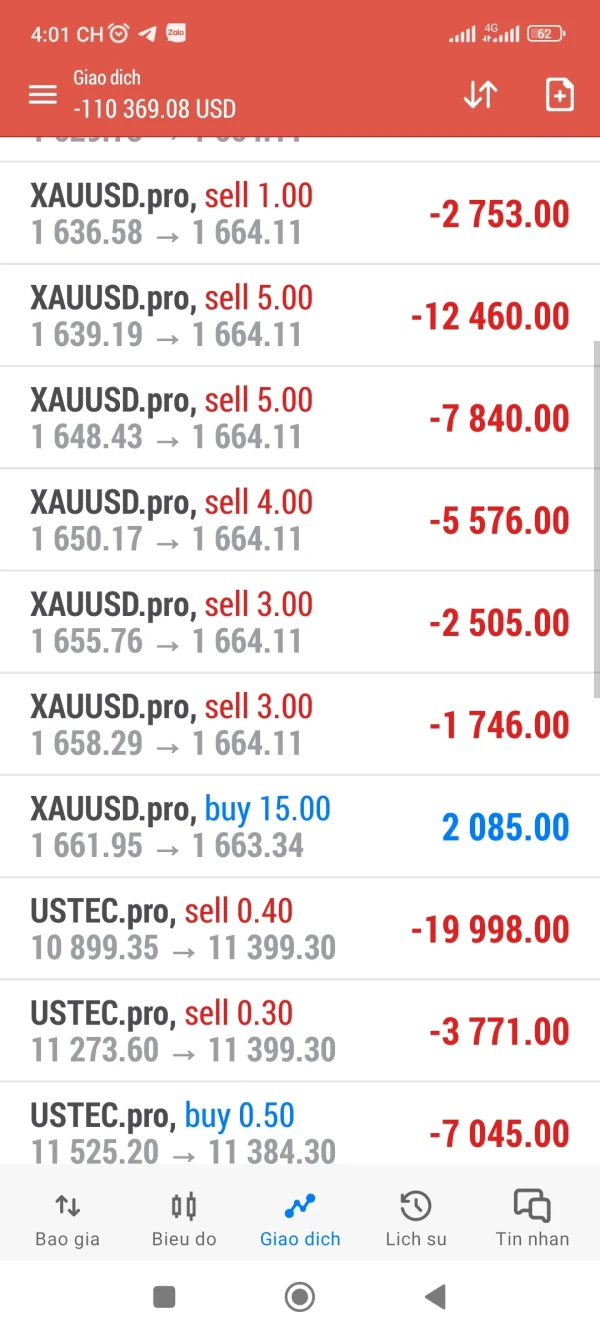Select the Giao dich tab
Image resolution: width=600 pixels, height=1333 pixels.
(300, 1219)
